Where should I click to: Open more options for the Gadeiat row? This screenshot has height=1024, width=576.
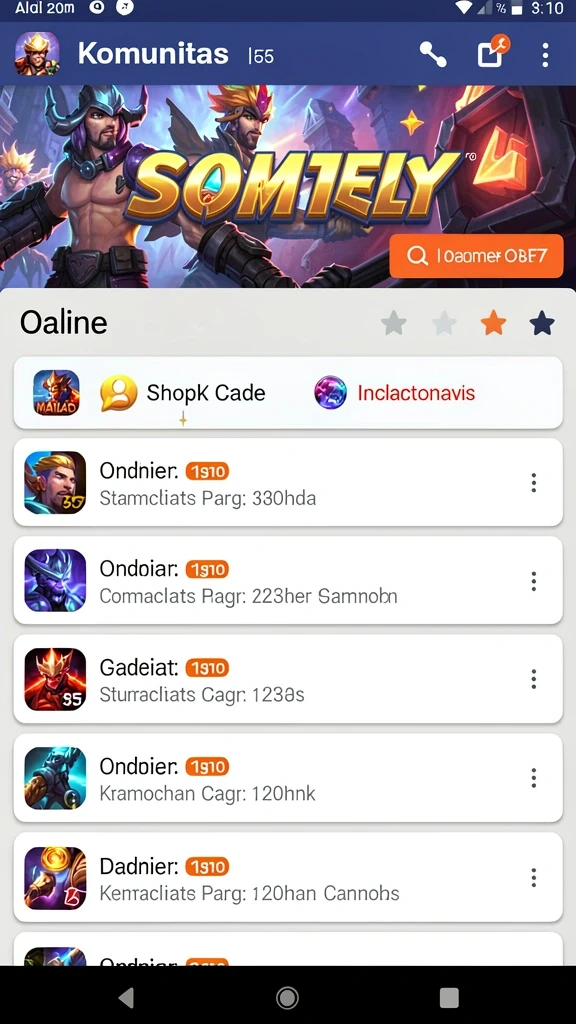[x=534, y=679]
